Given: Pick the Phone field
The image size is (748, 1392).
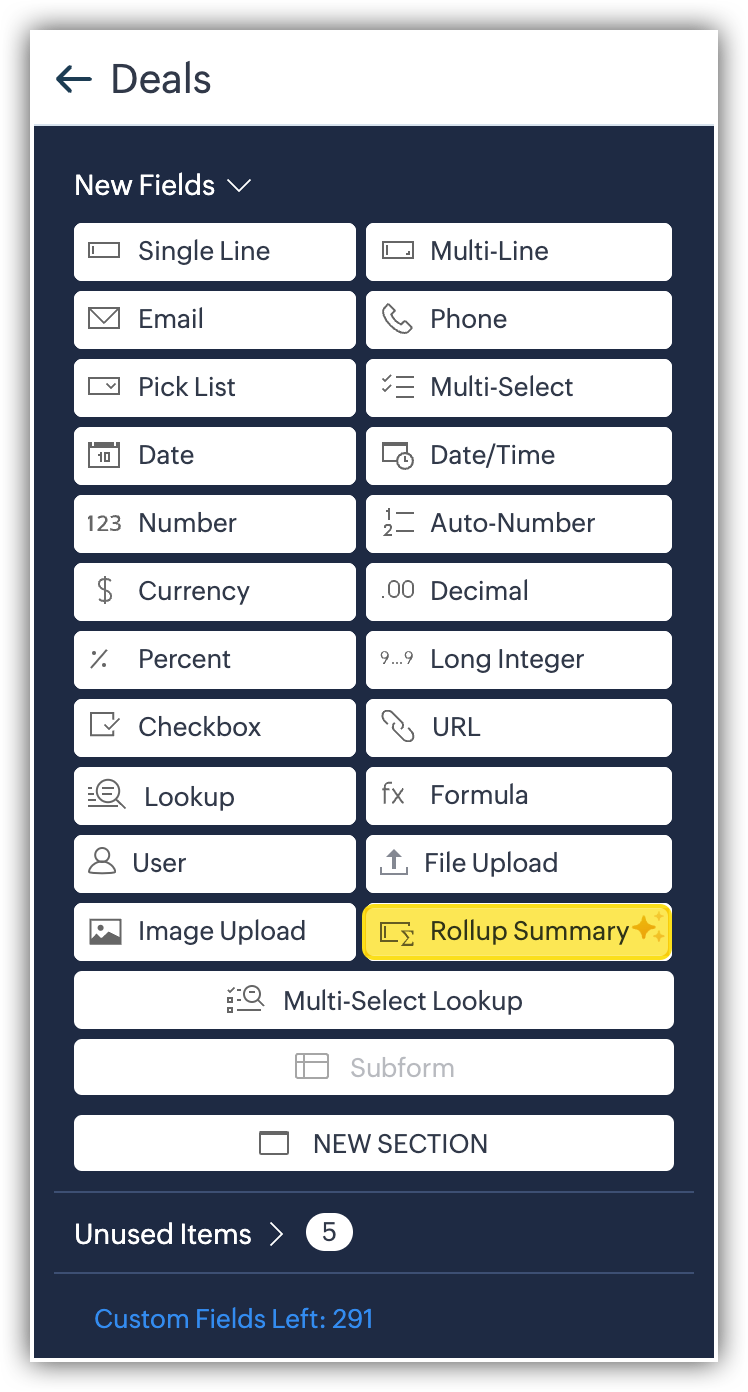Looking at the screenshot, I should [x=518, y=319].
